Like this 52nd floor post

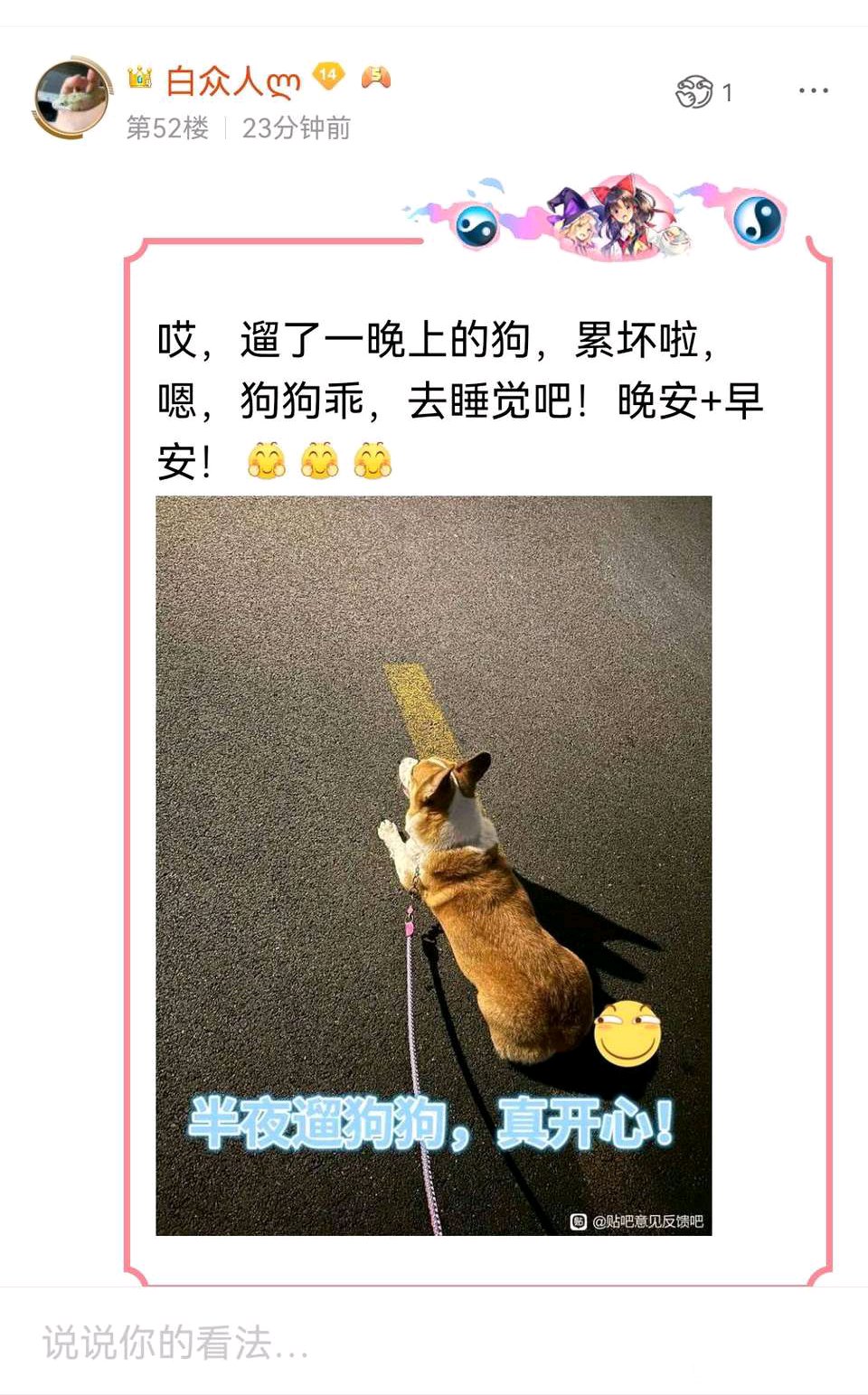coord(694,92)
